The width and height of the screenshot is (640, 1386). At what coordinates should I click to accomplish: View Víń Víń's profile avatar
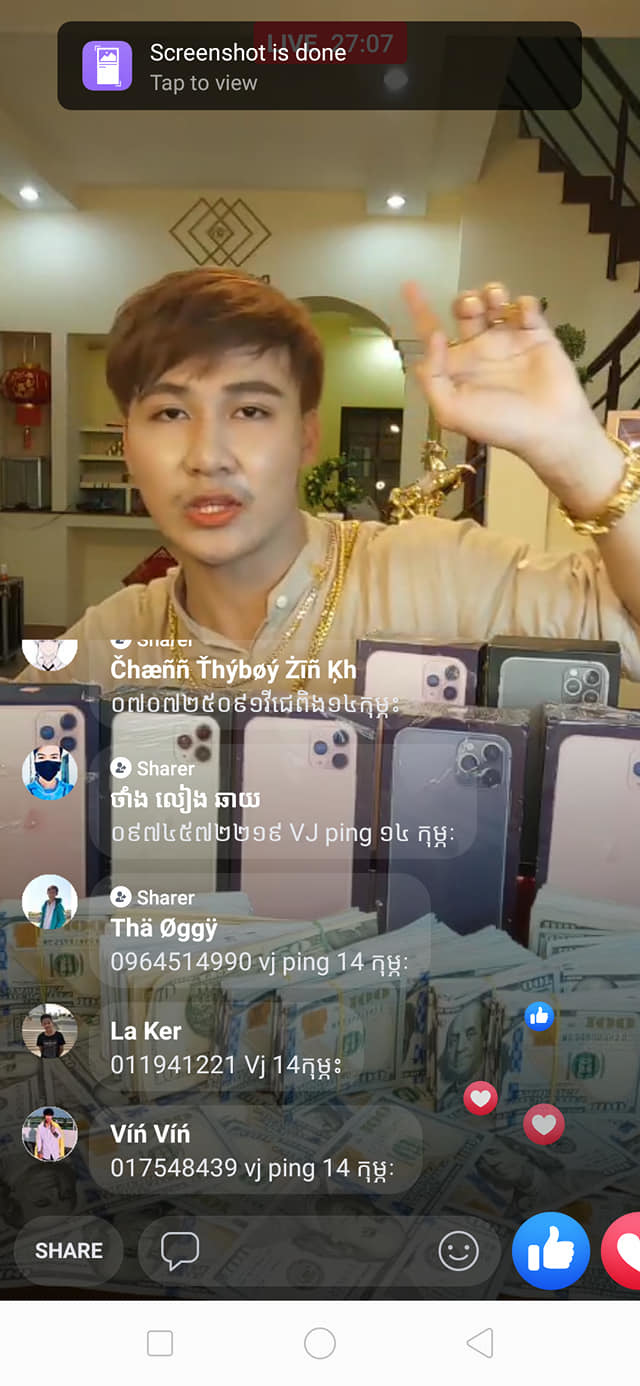[49, 1134]
